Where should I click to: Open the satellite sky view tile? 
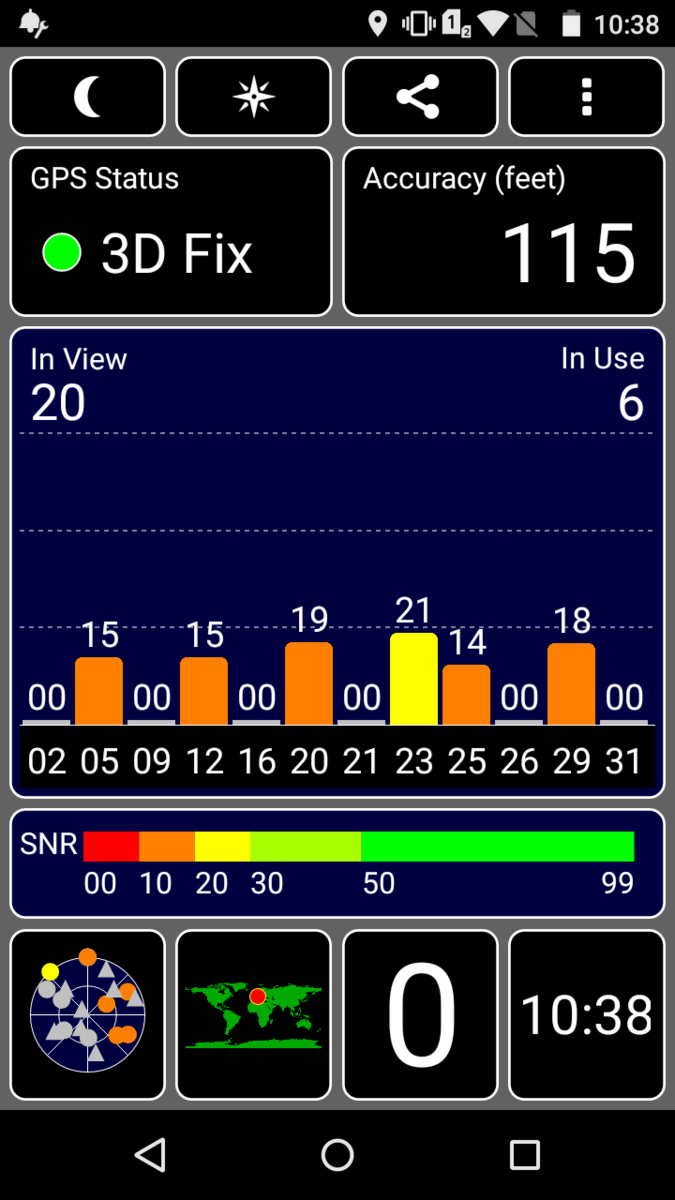(88, 1014)
